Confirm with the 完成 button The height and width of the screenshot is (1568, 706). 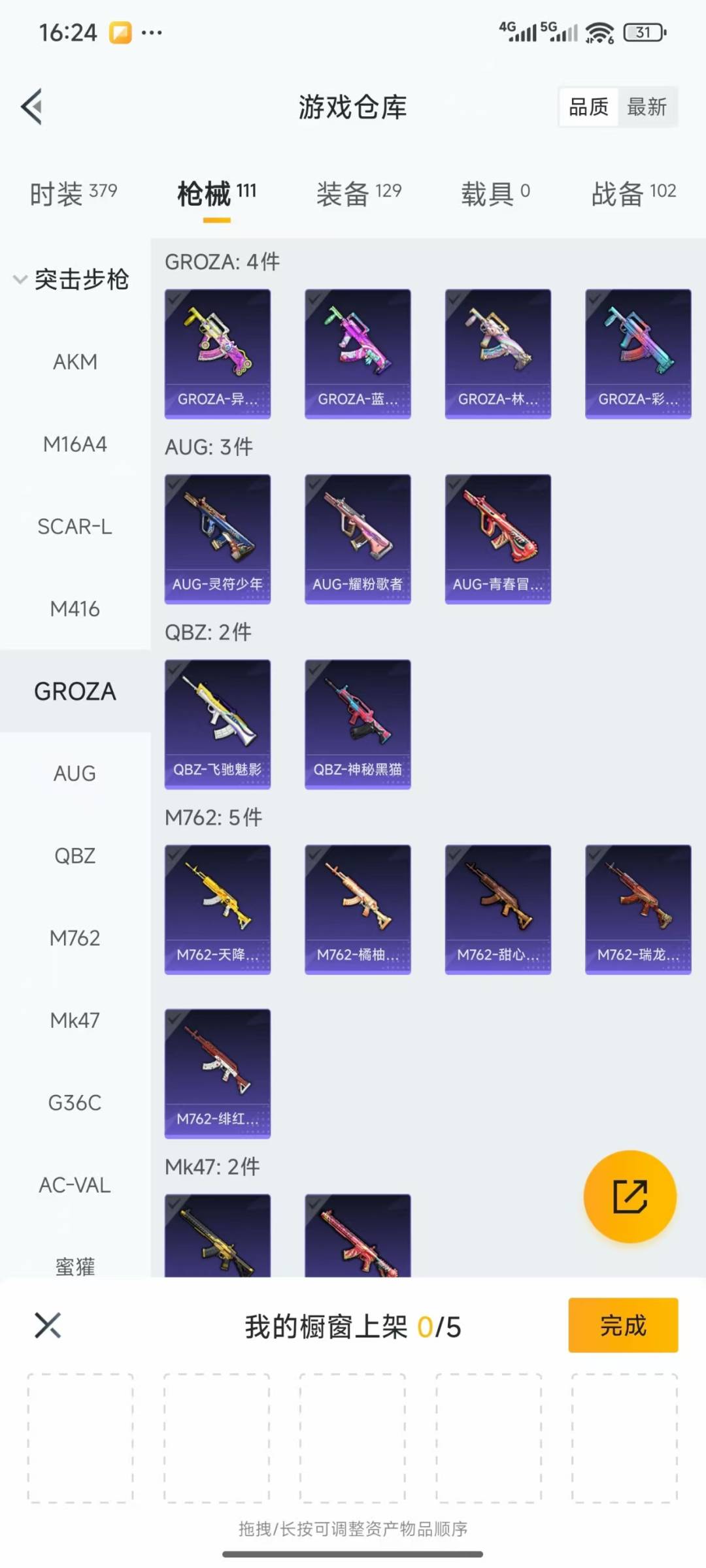[623, 1325]
